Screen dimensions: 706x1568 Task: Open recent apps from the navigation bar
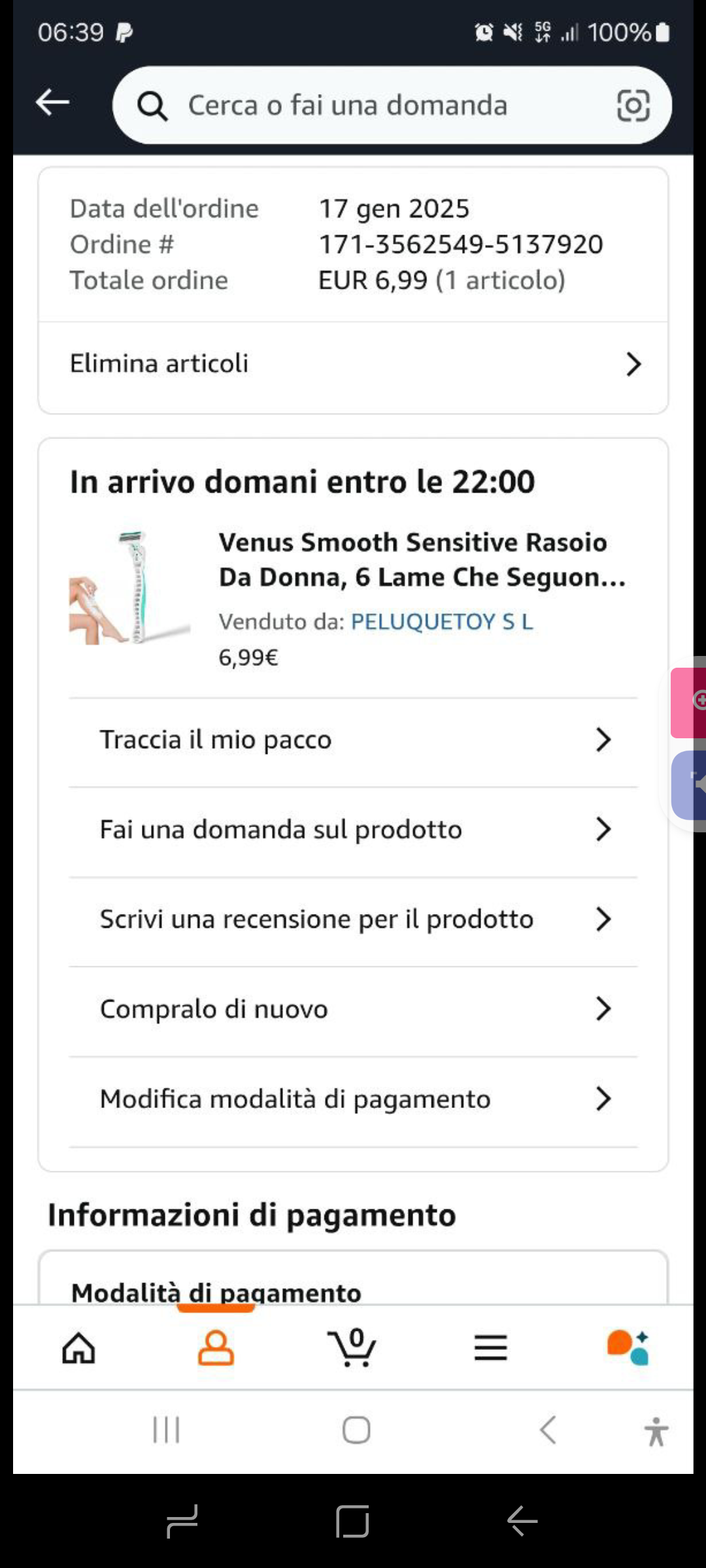pyautogui.click(x=166, y=1429)
